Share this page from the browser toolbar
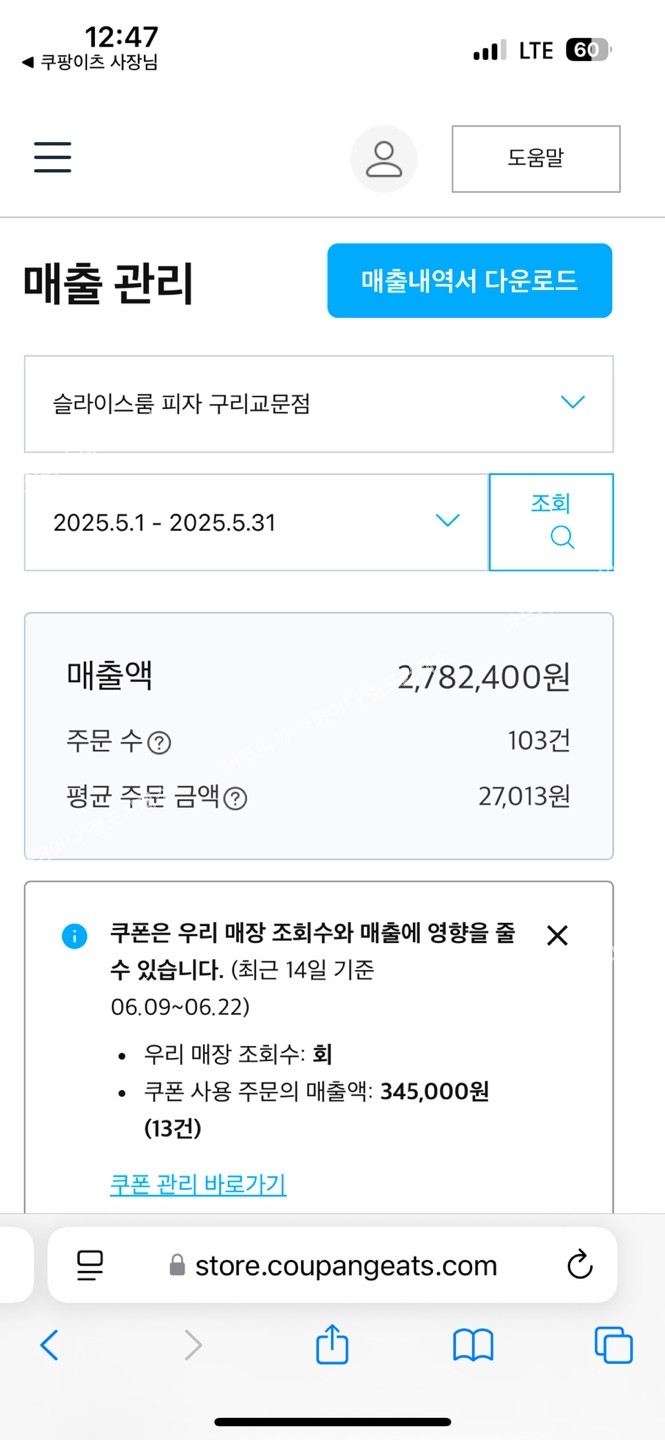This screenshot has height=1440, width=665. (332, 1343)
